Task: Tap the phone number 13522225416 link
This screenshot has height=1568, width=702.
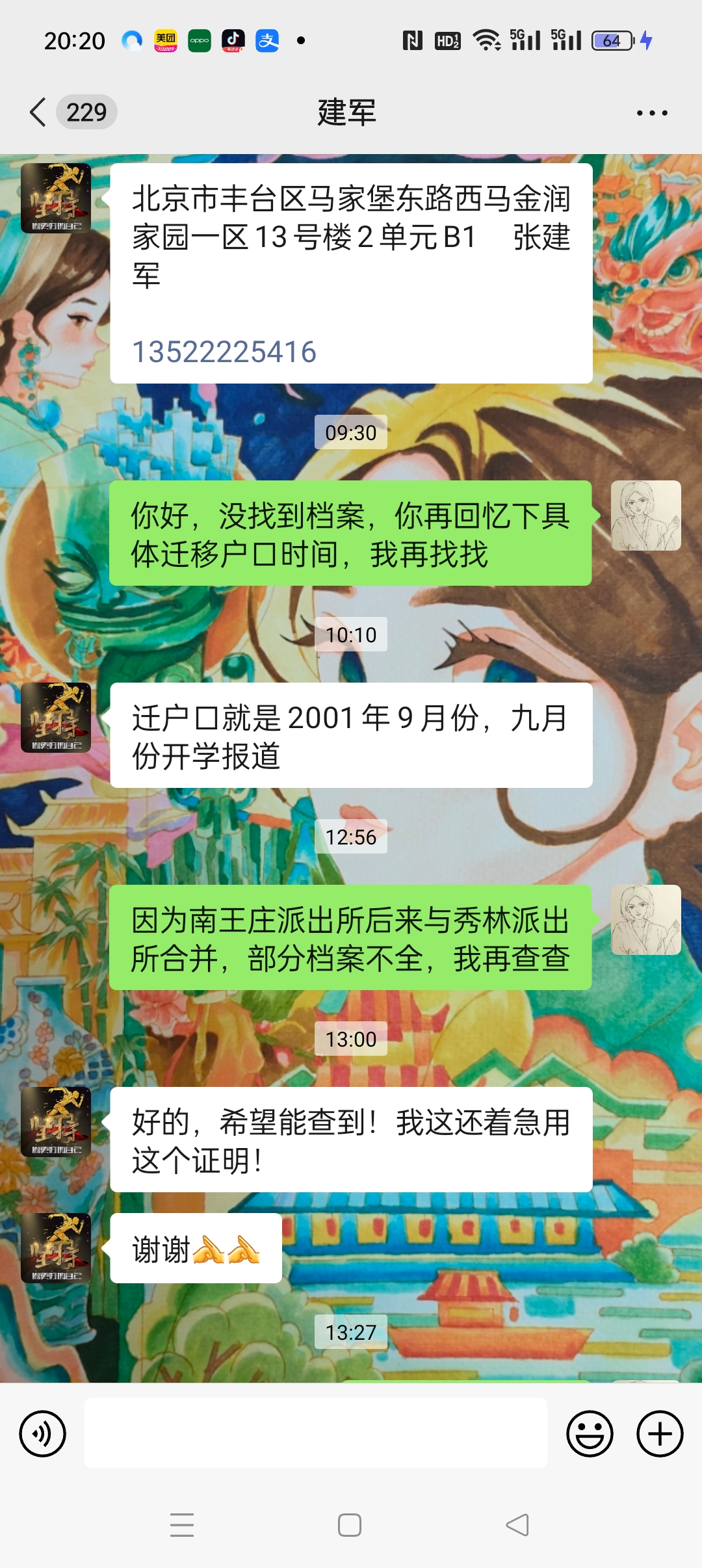Action: (224, 352)
